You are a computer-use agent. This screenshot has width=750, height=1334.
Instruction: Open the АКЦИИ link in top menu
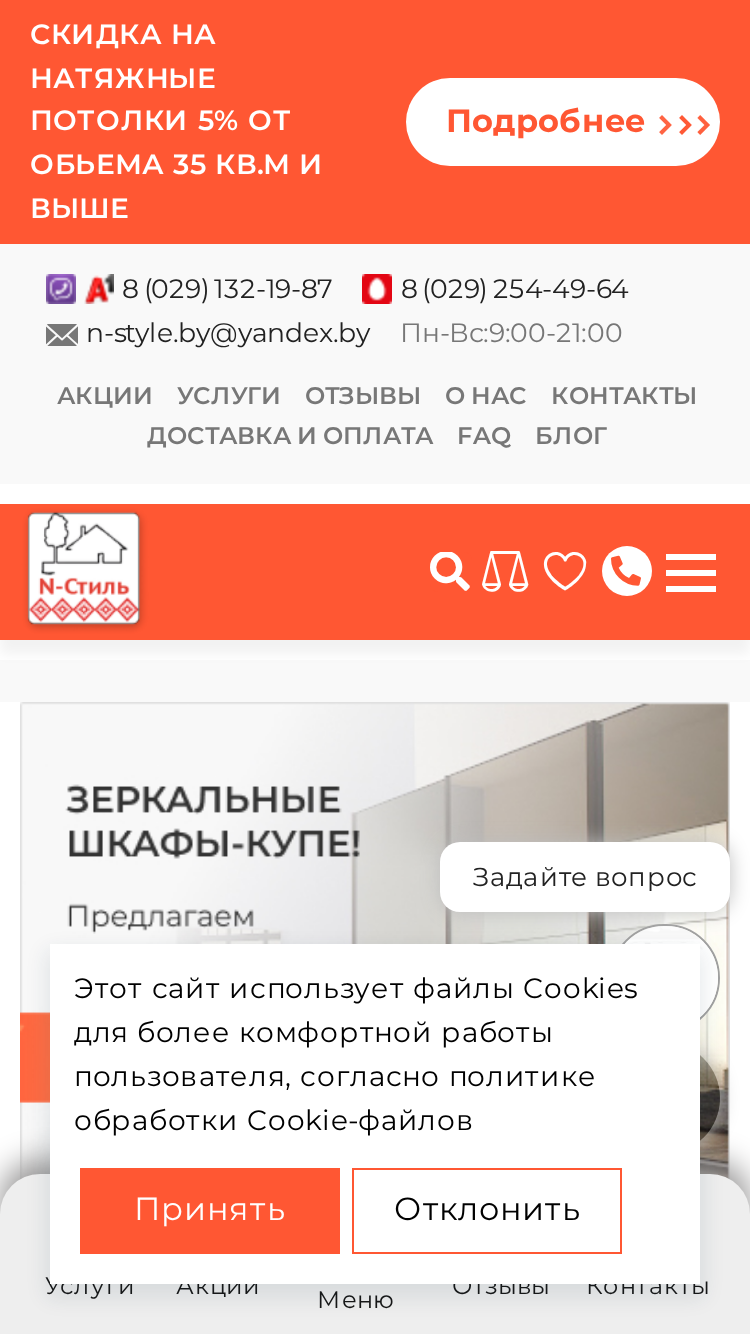[105, 396]
